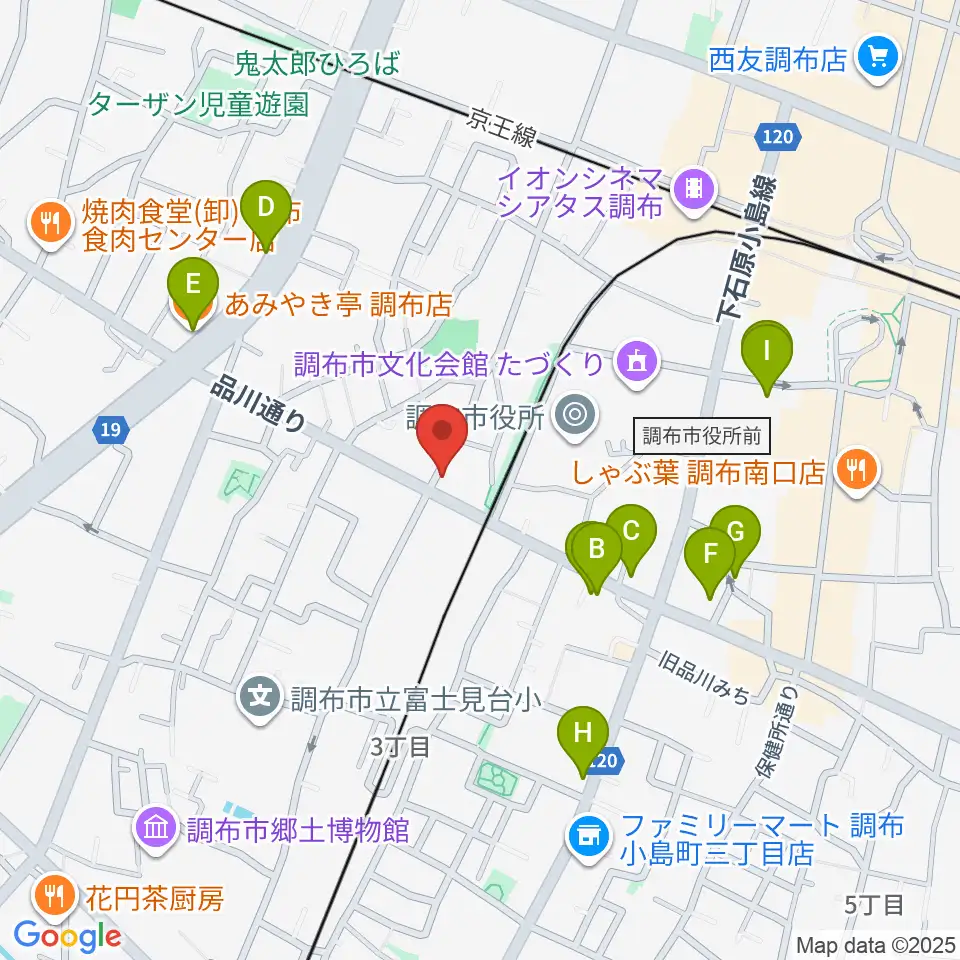Select the 調布市役所 city hall icon
960x960 pixels.
point(574,416)
